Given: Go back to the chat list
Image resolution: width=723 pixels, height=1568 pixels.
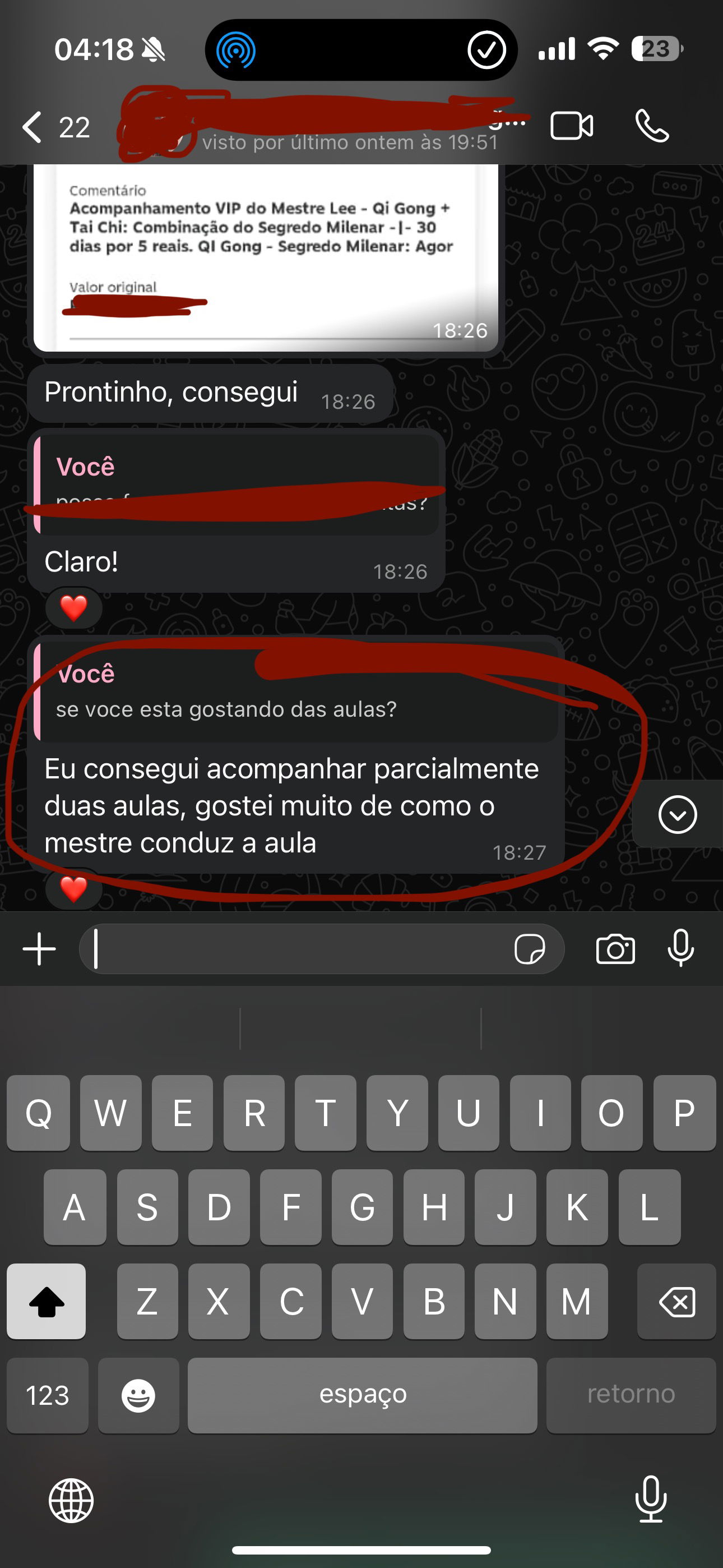Looking at the screenshot, I should [34, 127].
